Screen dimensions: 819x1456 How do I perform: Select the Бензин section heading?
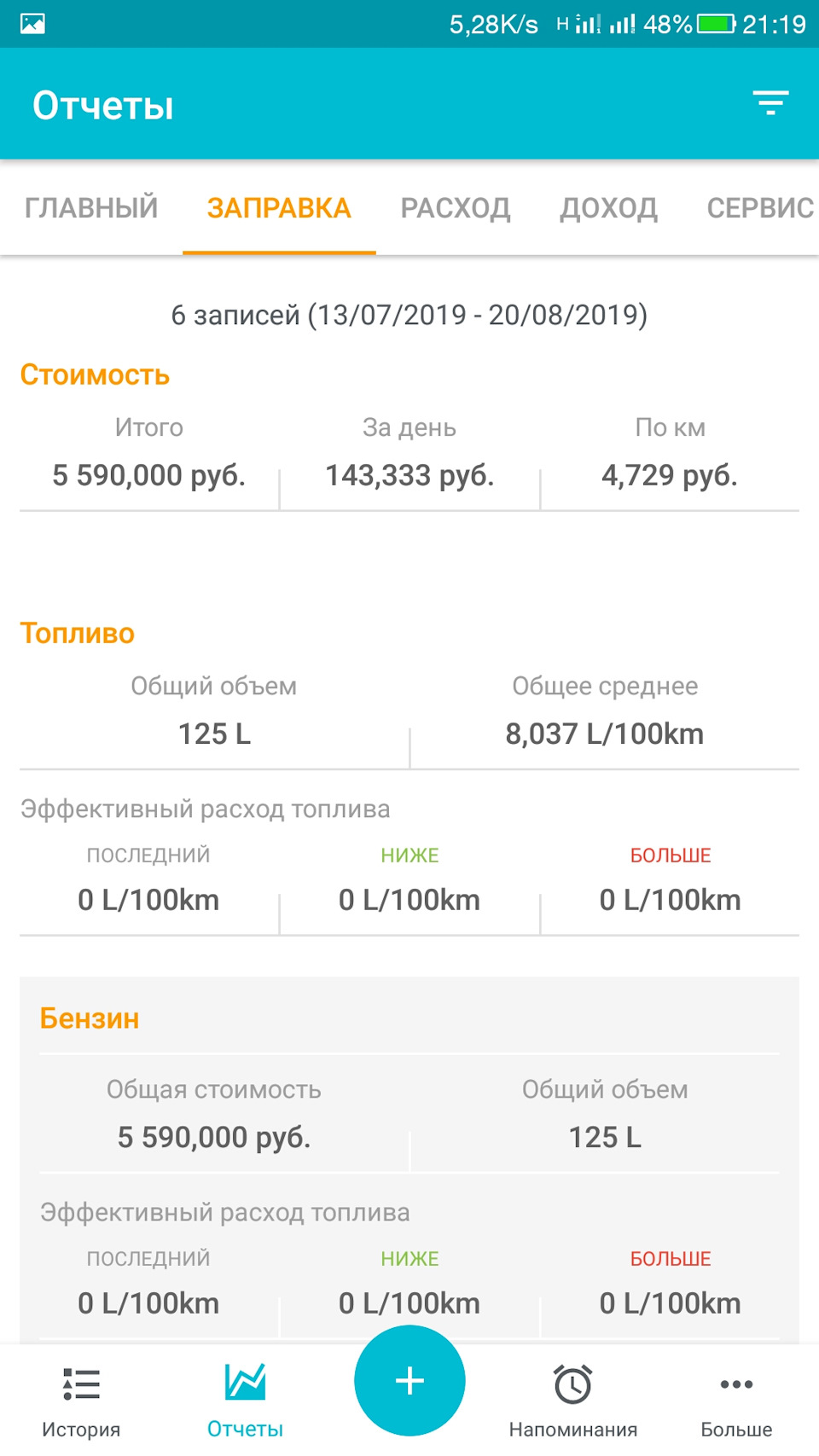point(89,1018)
